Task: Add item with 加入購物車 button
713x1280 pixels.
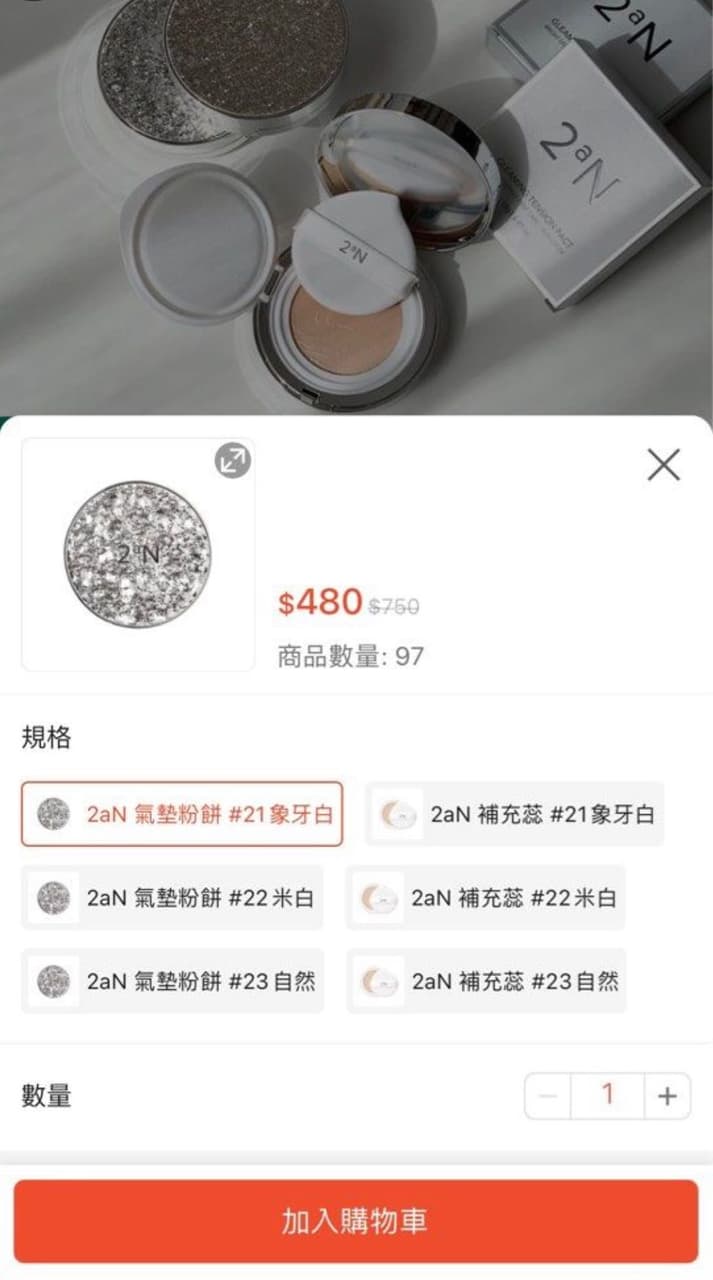Action: pos(356,1221)
